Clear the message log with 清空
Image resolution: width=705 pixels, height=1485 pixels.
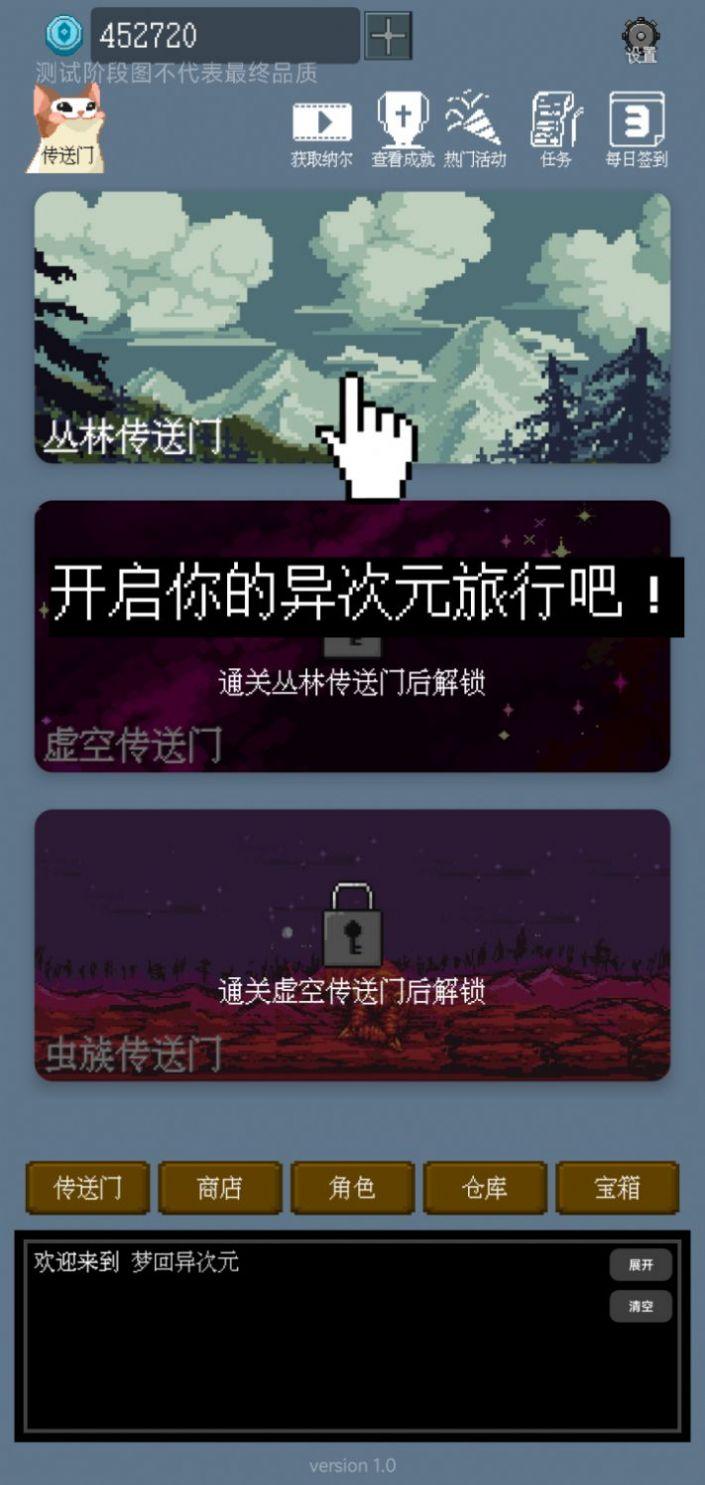[x=641, y=1306]
